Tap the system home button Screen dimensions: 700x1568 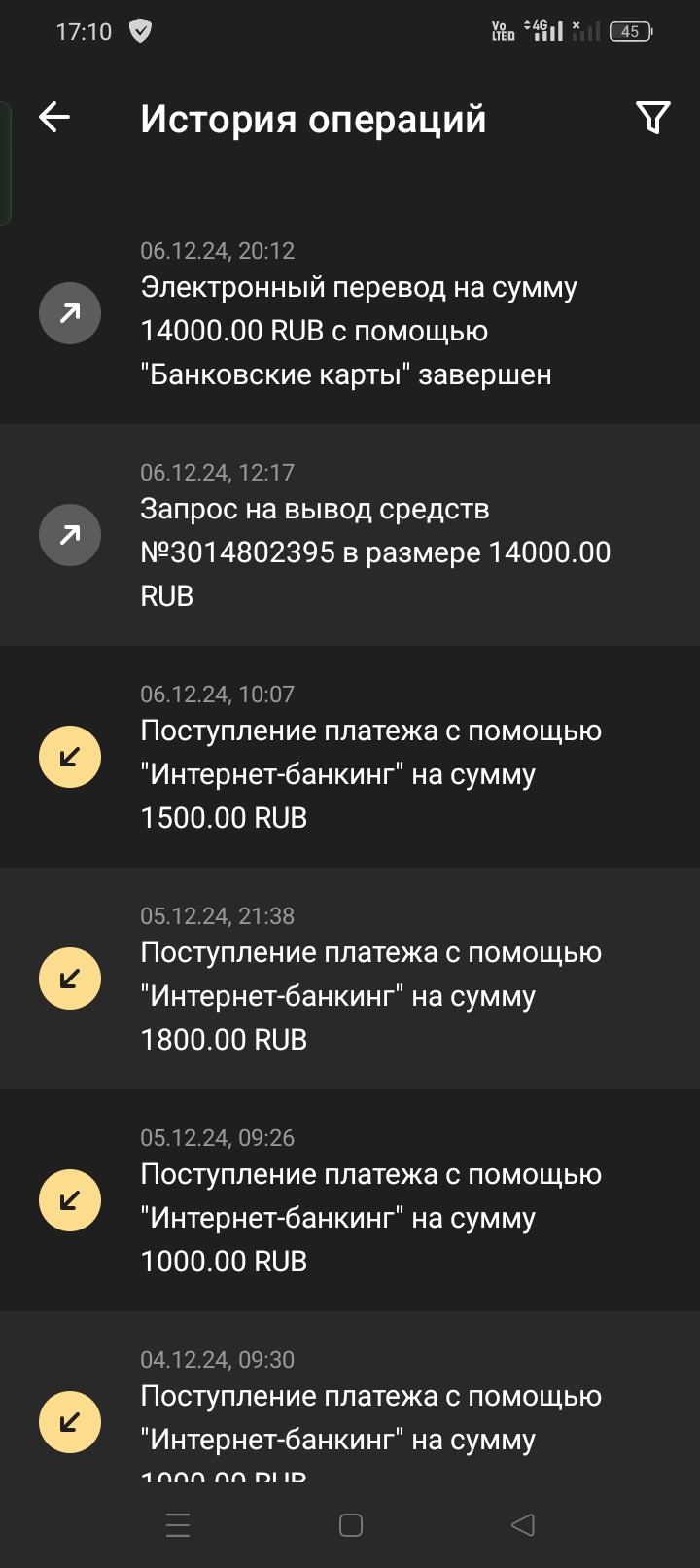point(351,1525)
